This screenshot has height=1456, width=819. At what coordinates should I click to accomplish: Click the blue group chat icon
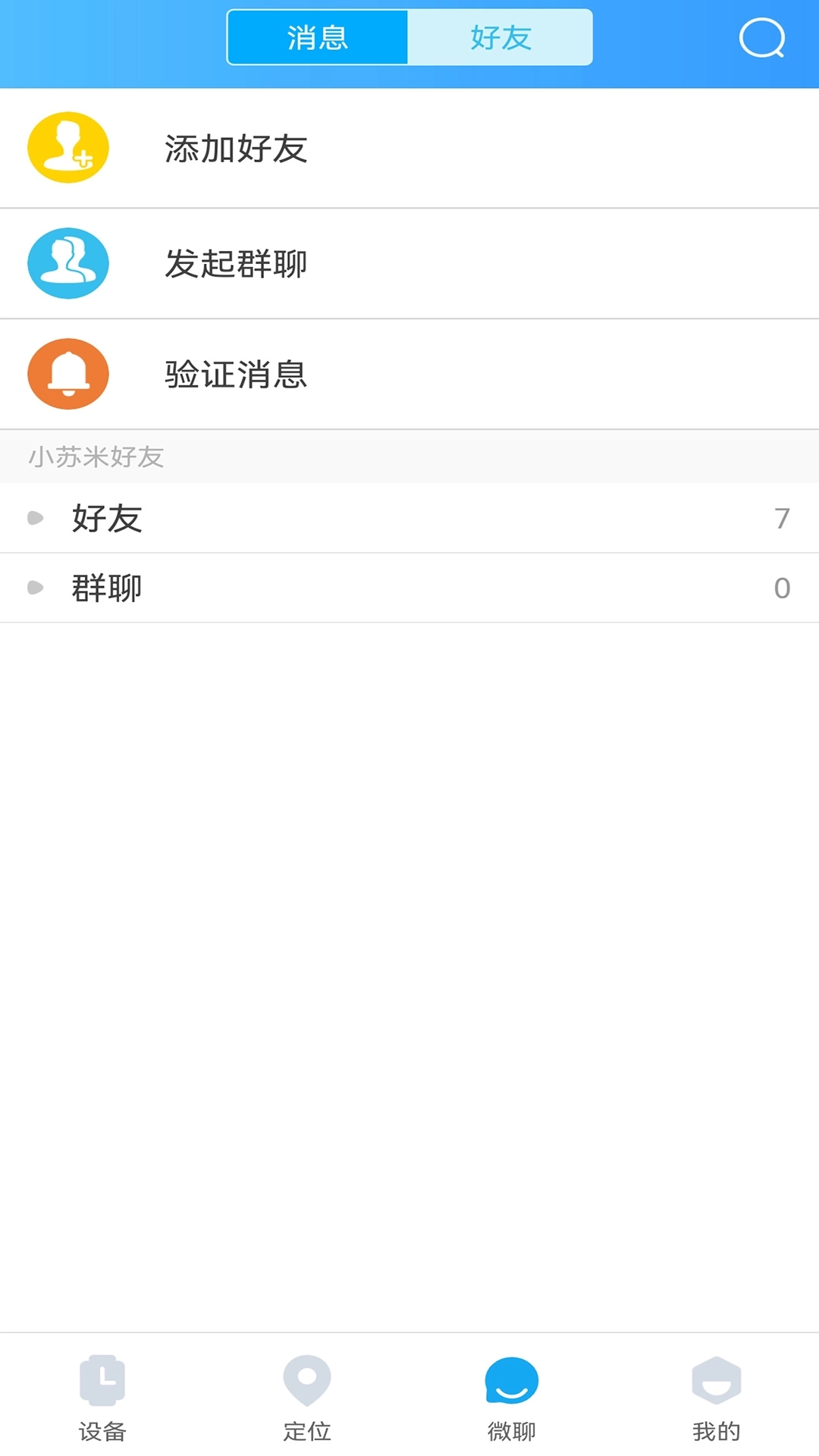point(67,263)
